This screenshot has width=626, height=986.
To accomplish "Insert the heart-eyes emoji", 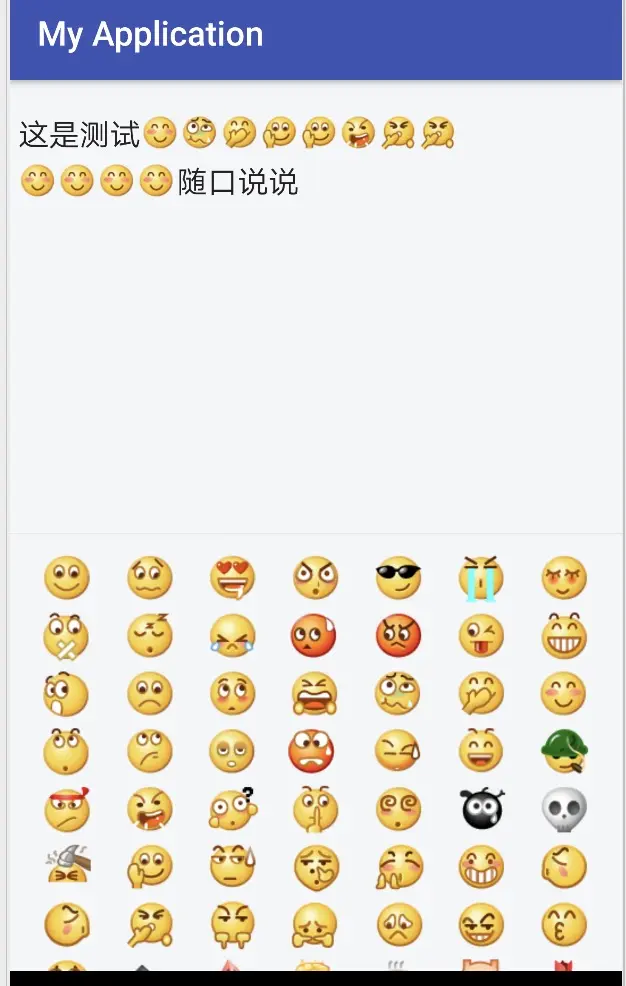I will 232,578.
